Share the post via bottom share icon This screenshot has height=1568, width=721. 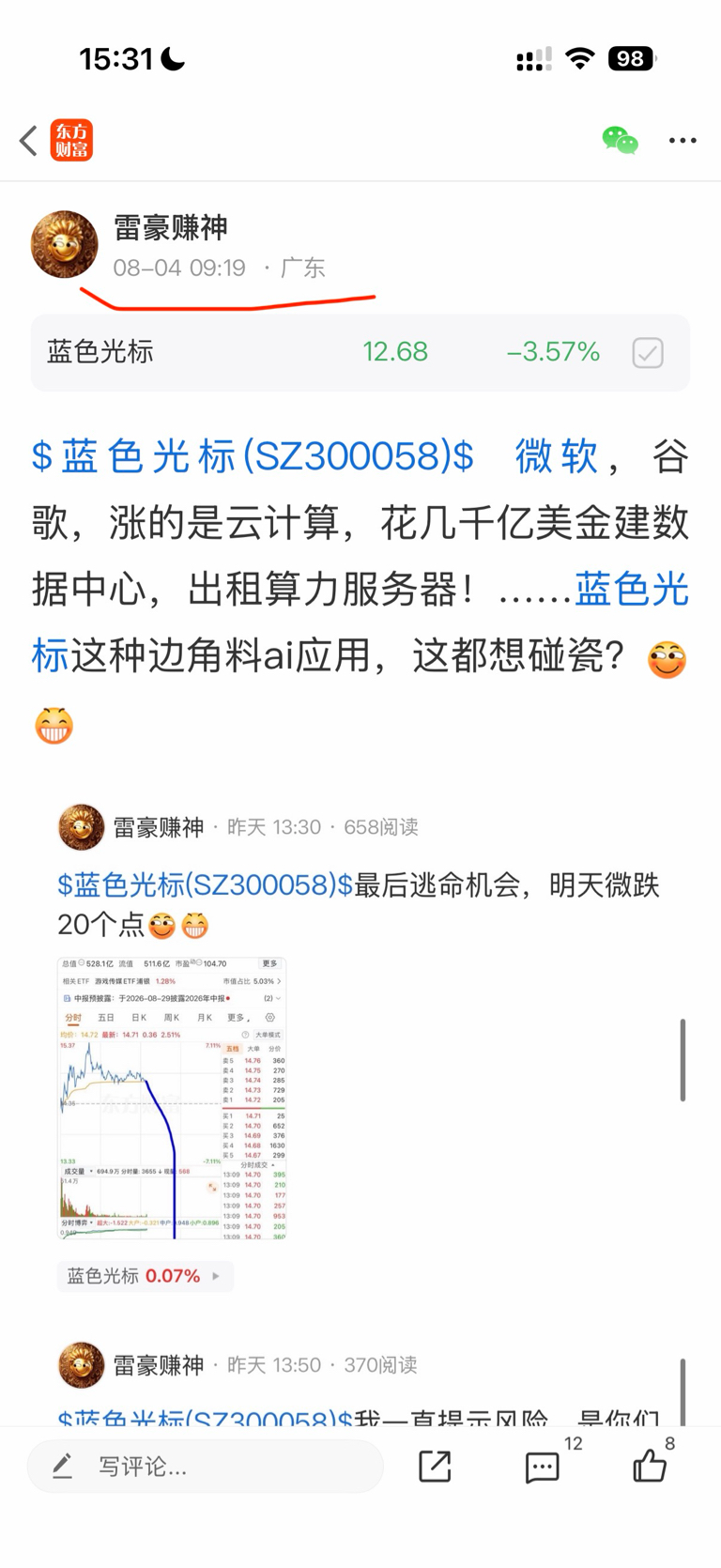tap(435, 1467)
